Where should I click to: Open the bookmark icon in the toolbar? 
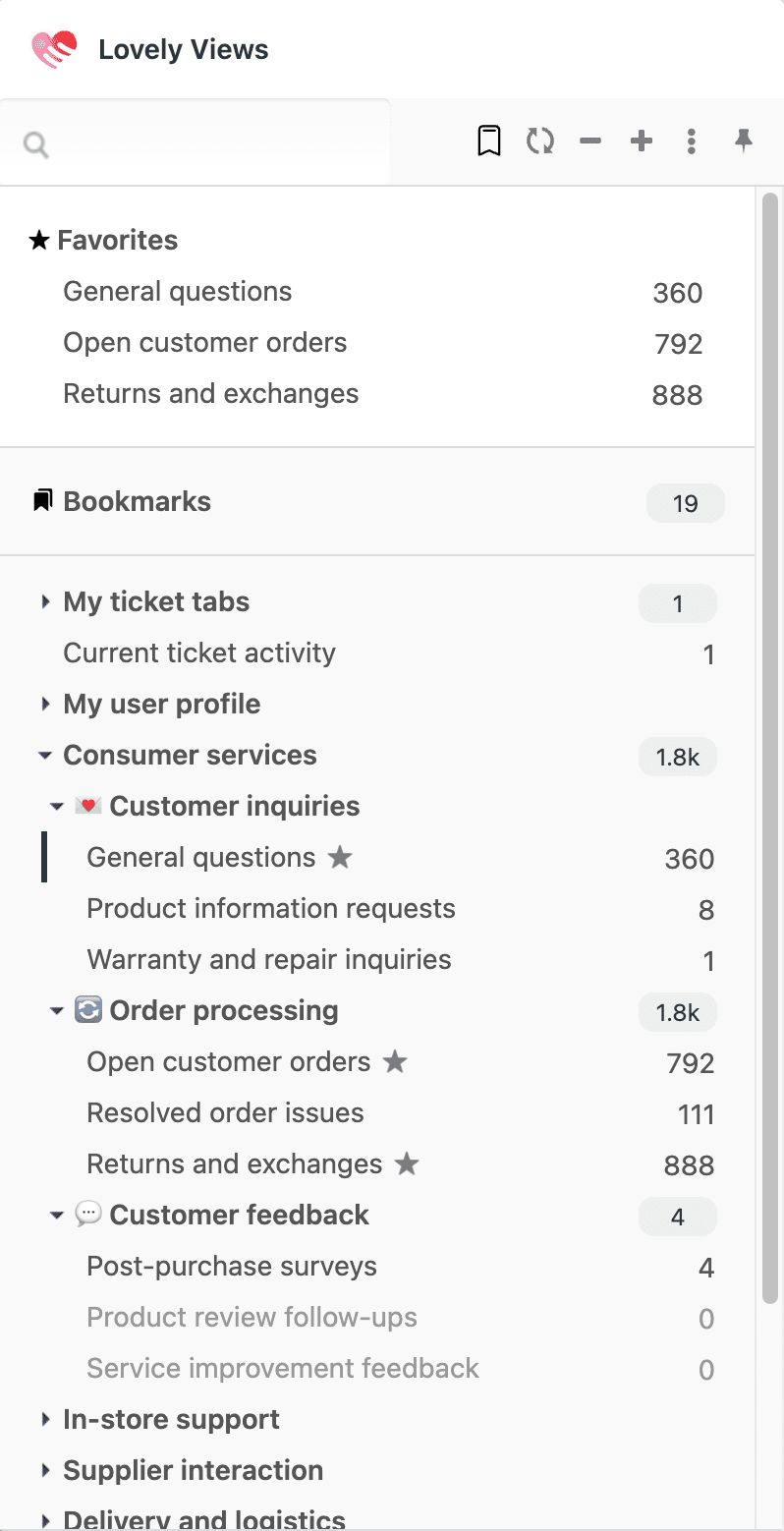click(489, 141)
